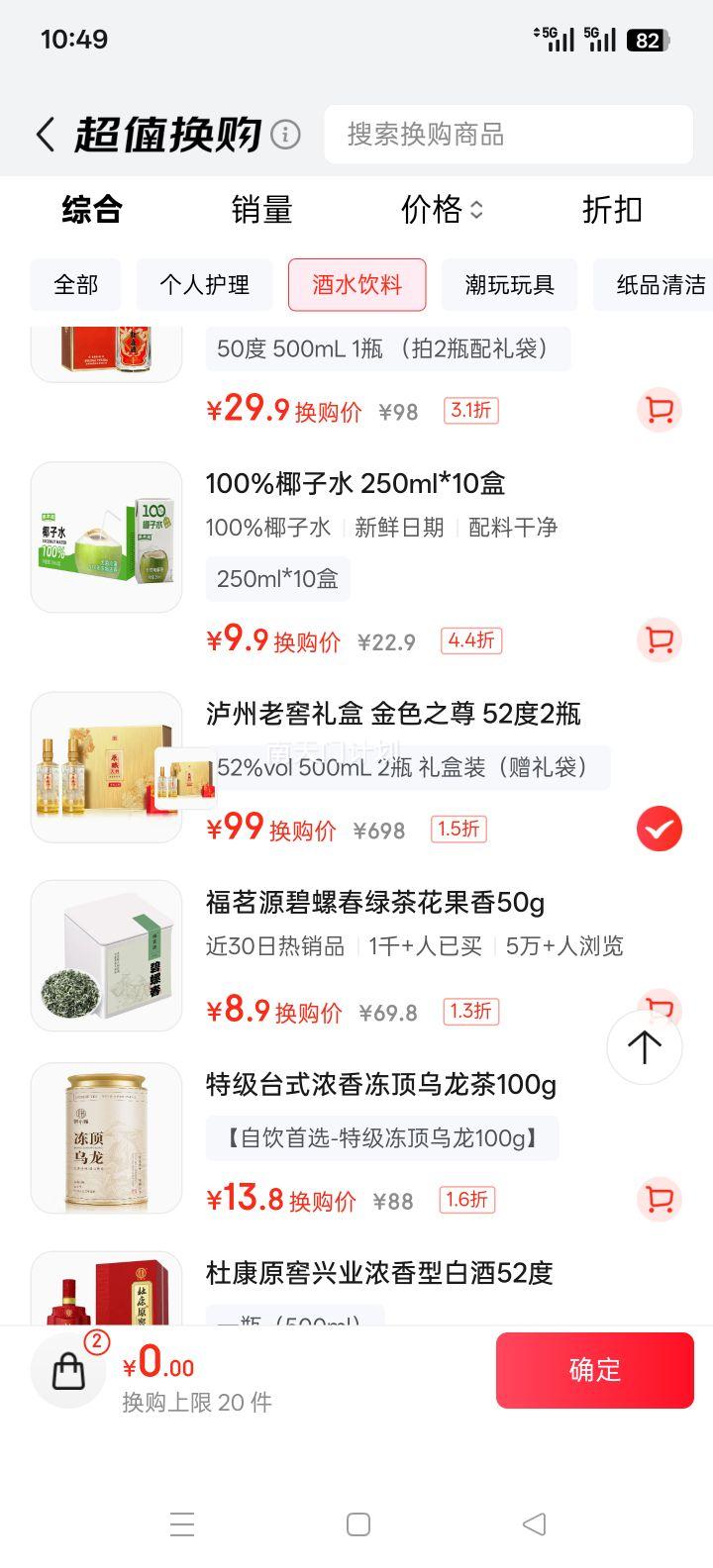
Task: Select the 个人护理 category chip
Action: [x=204, y=284]
